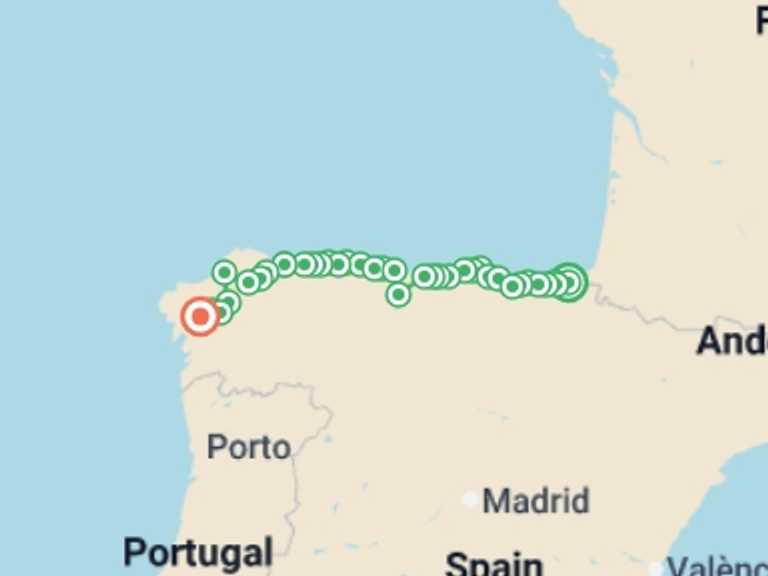This screenshot has width=768, height=576.
Task: Tap the lone green marker below the route
Action: click(x=398, y=294)
